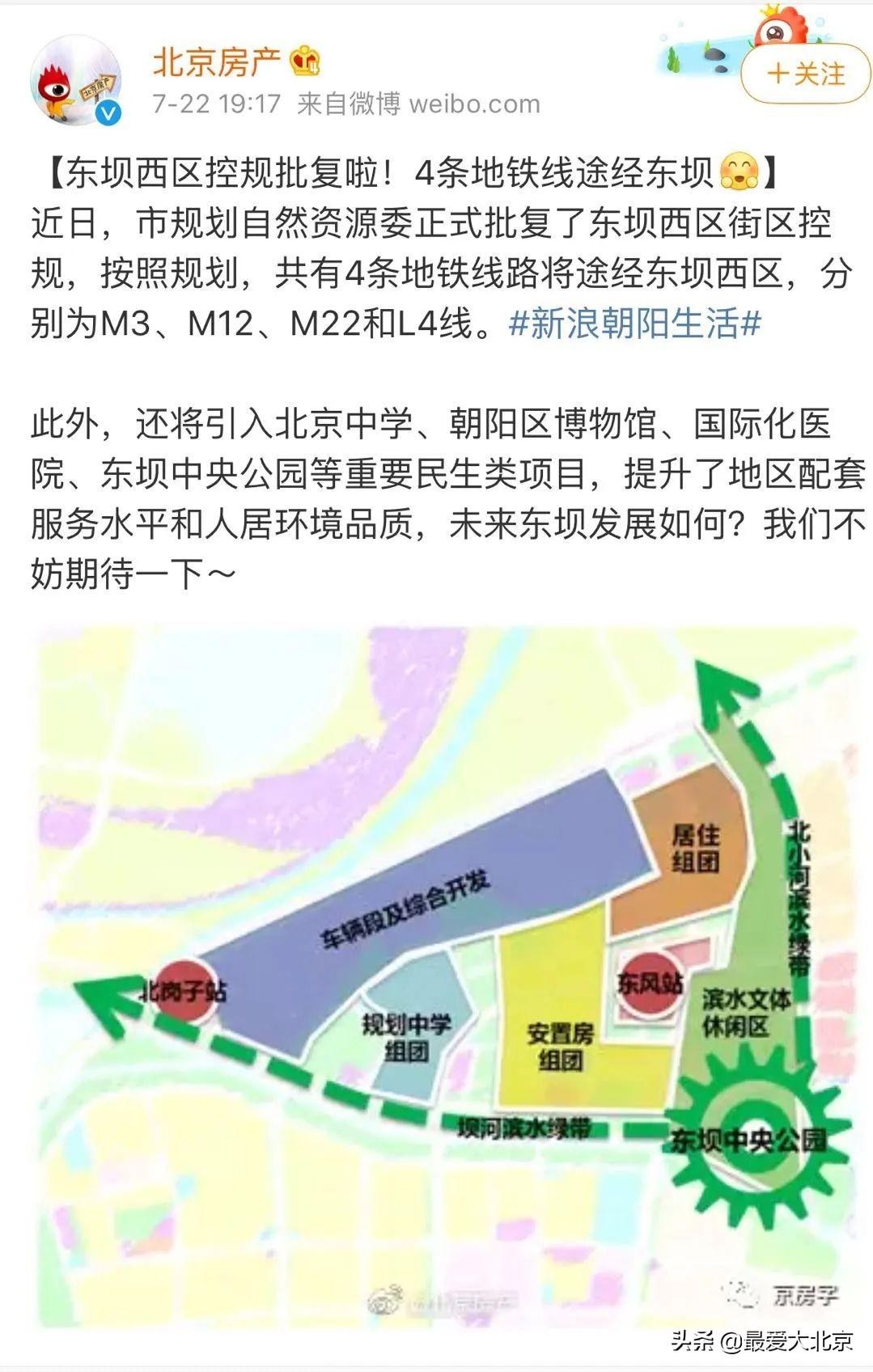Viewport: 873px width, 1372px height.
Task: Open the #新浪朝阳生活# hashtag
Action: pos(635,324)
